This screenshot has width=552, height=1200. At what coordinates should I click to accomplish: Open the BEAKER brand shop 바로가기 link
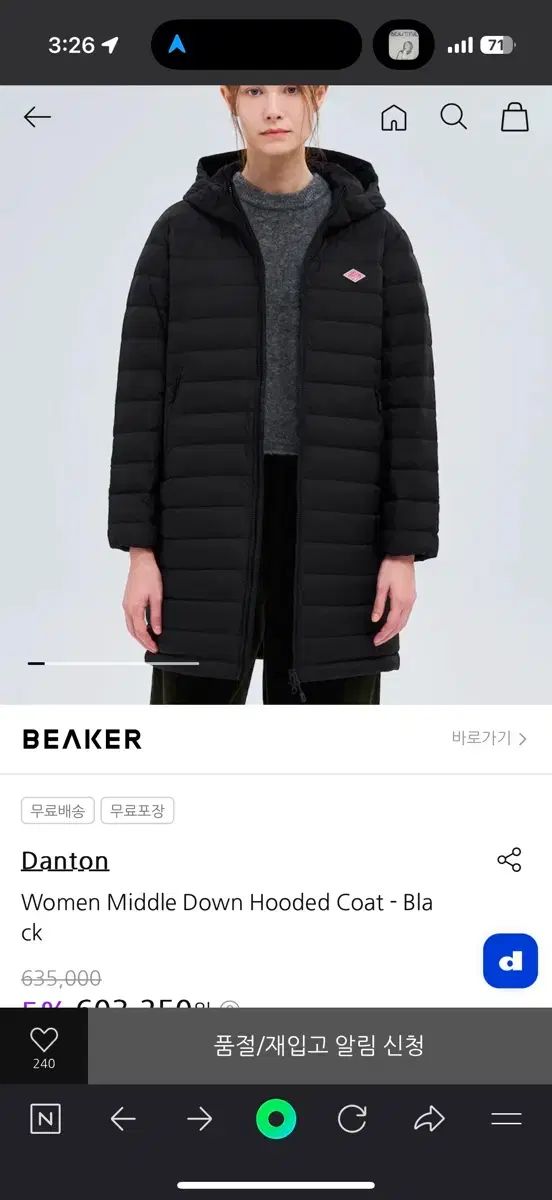click(x=490, y=739)
